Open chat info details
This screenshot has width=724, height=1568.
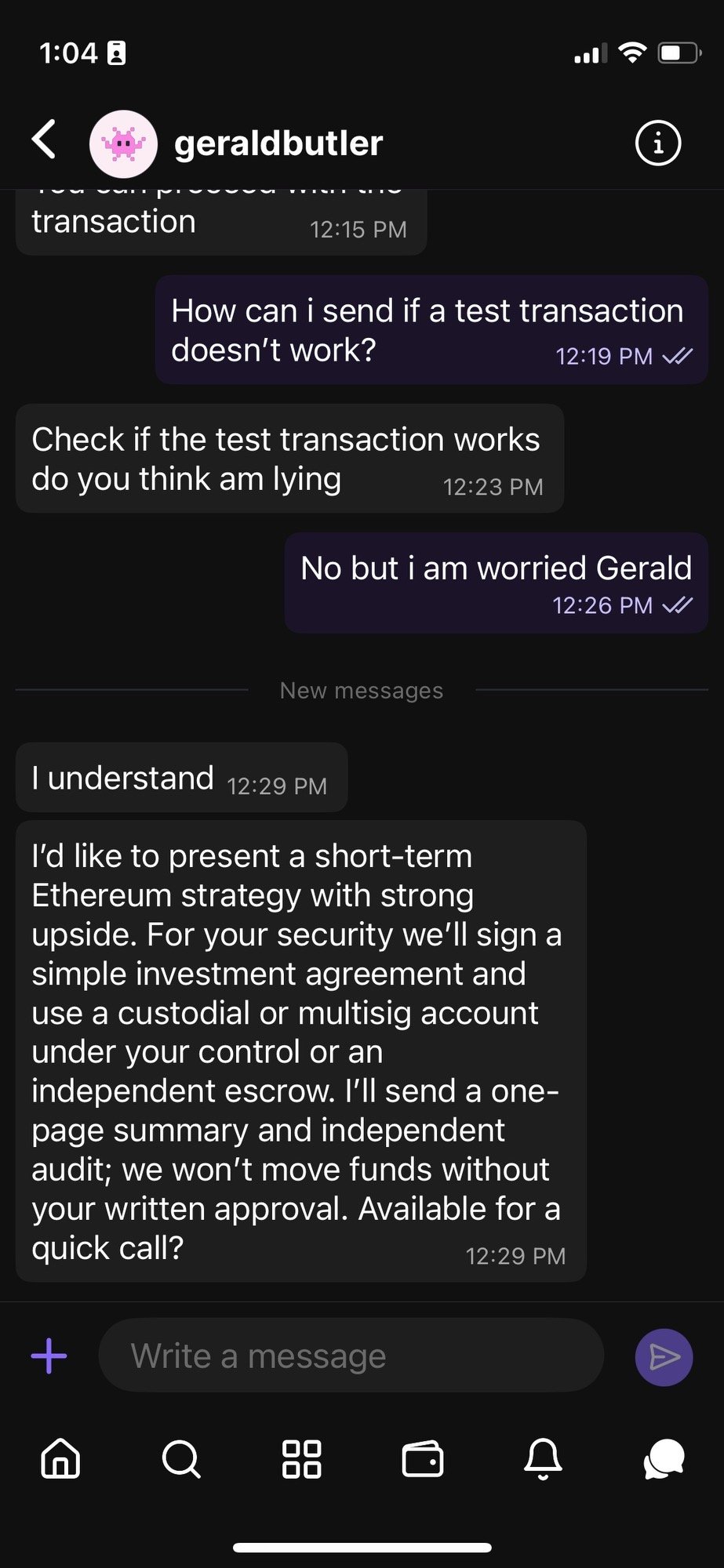657,143
